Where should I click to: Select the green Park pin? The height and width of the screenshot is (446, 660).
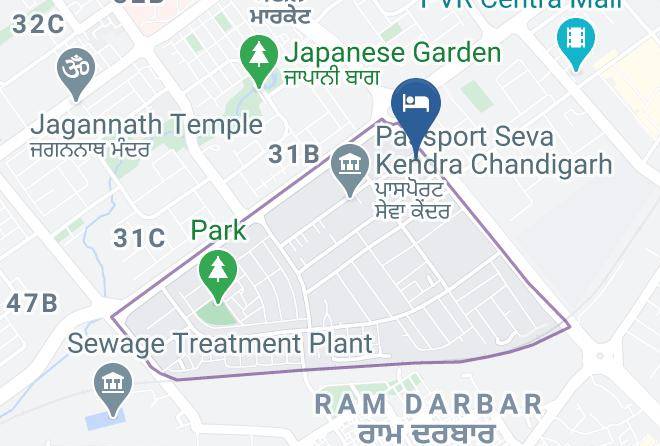tap(217, 269)
